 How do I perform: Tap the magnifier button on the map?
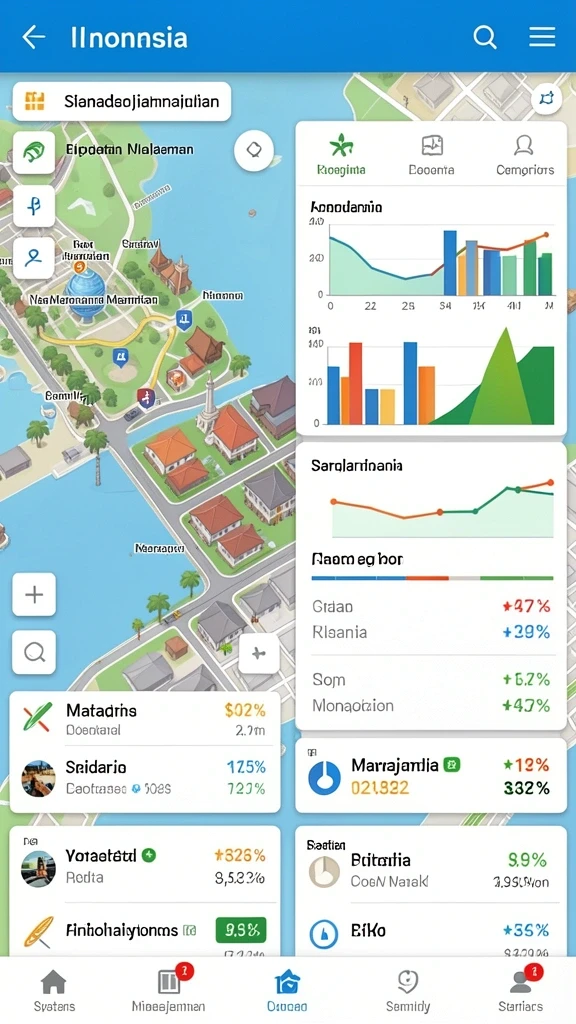click(x=34, y=652)
